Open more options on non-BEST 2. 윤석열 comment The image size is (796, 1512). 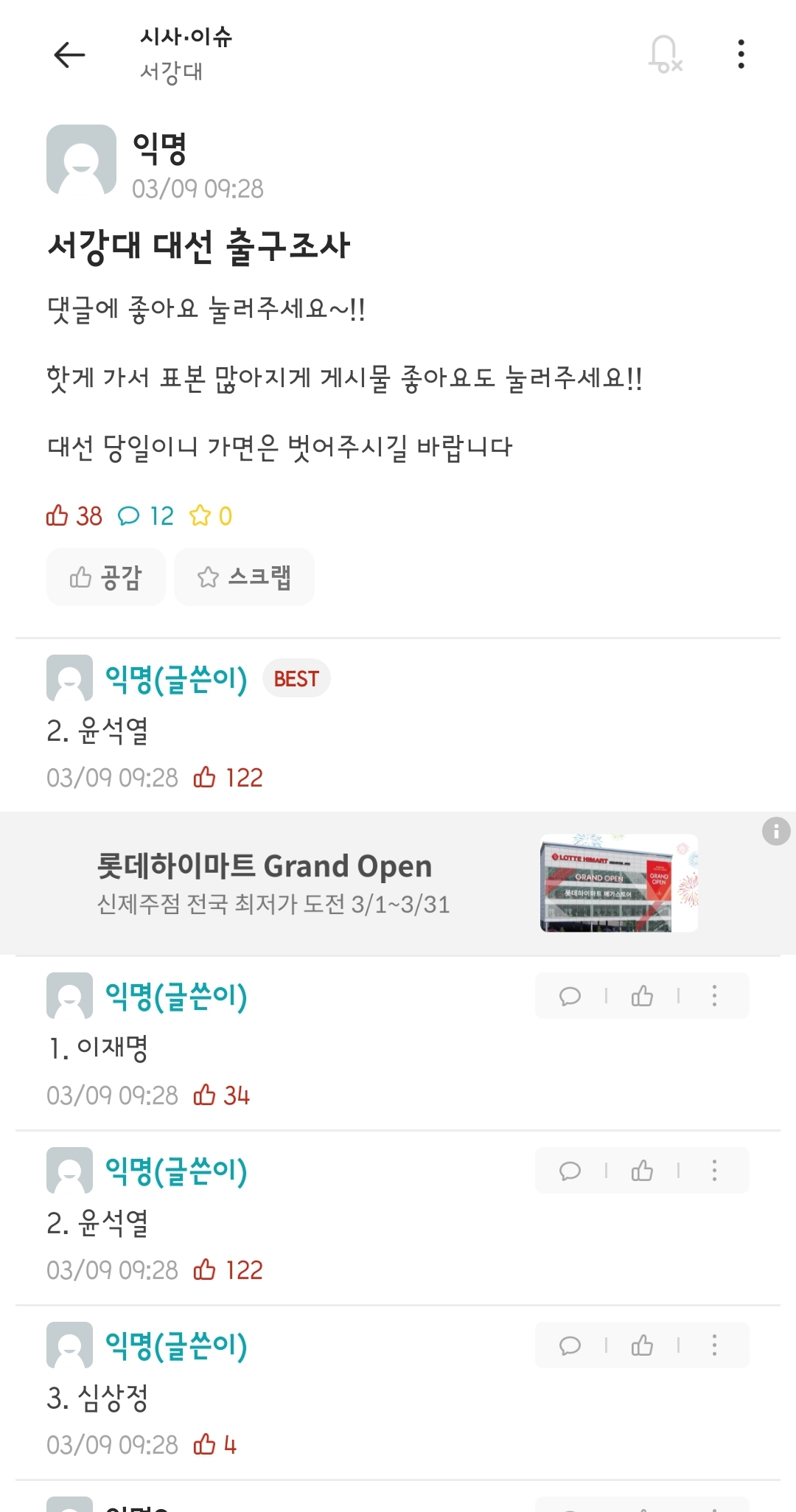(x=713, y=1171)
